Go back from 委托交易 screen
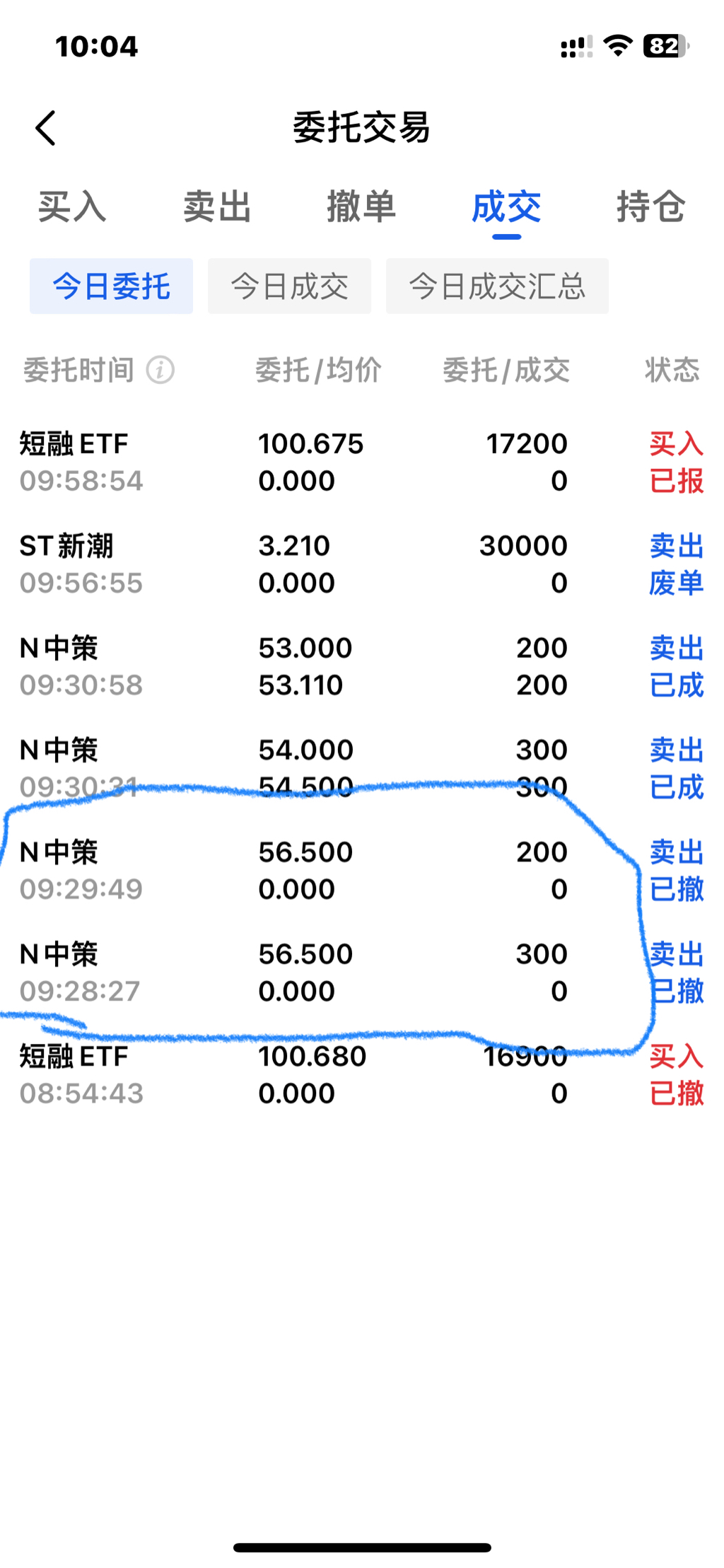This screenshot has height=1568, width=724. pos(46,128)
